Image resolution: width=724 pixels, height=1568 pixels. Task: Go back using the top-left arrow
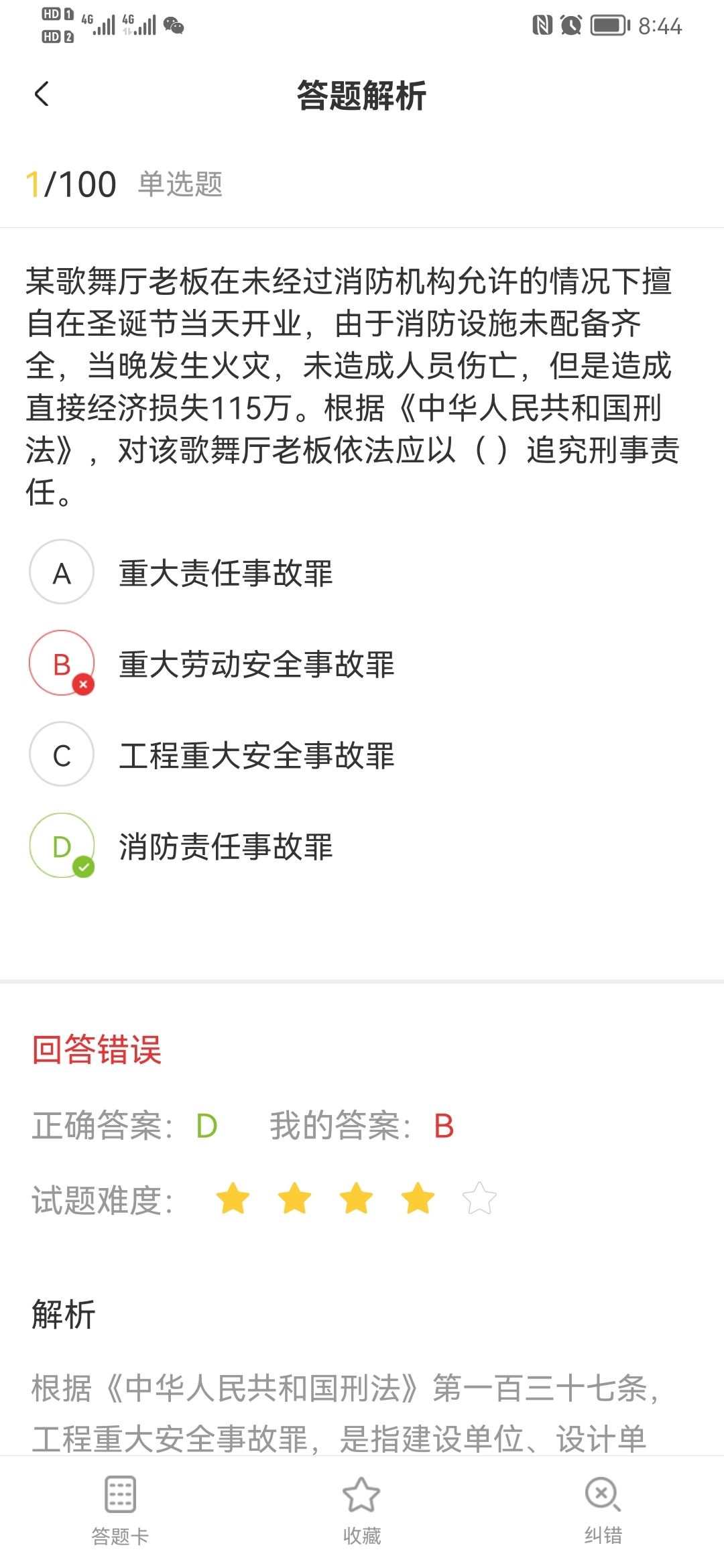pyautogui.click(x=42, y=94)
